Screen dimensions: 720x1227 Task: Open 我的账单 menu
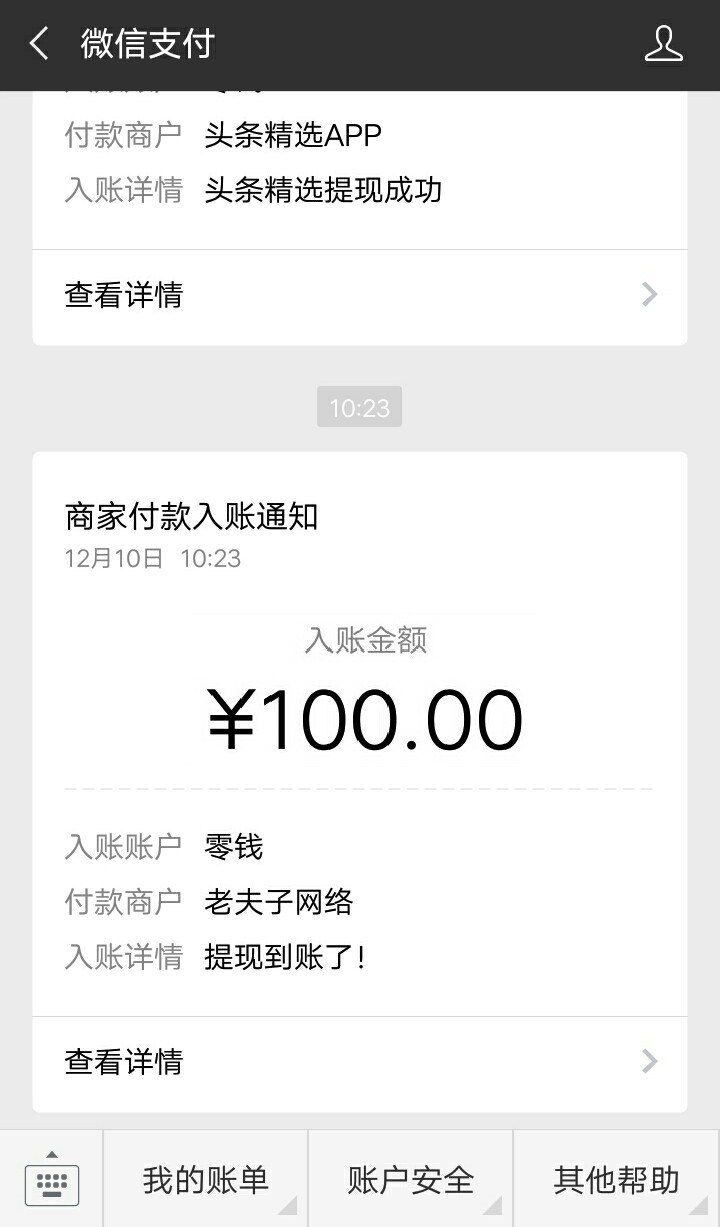(205, 1180)
